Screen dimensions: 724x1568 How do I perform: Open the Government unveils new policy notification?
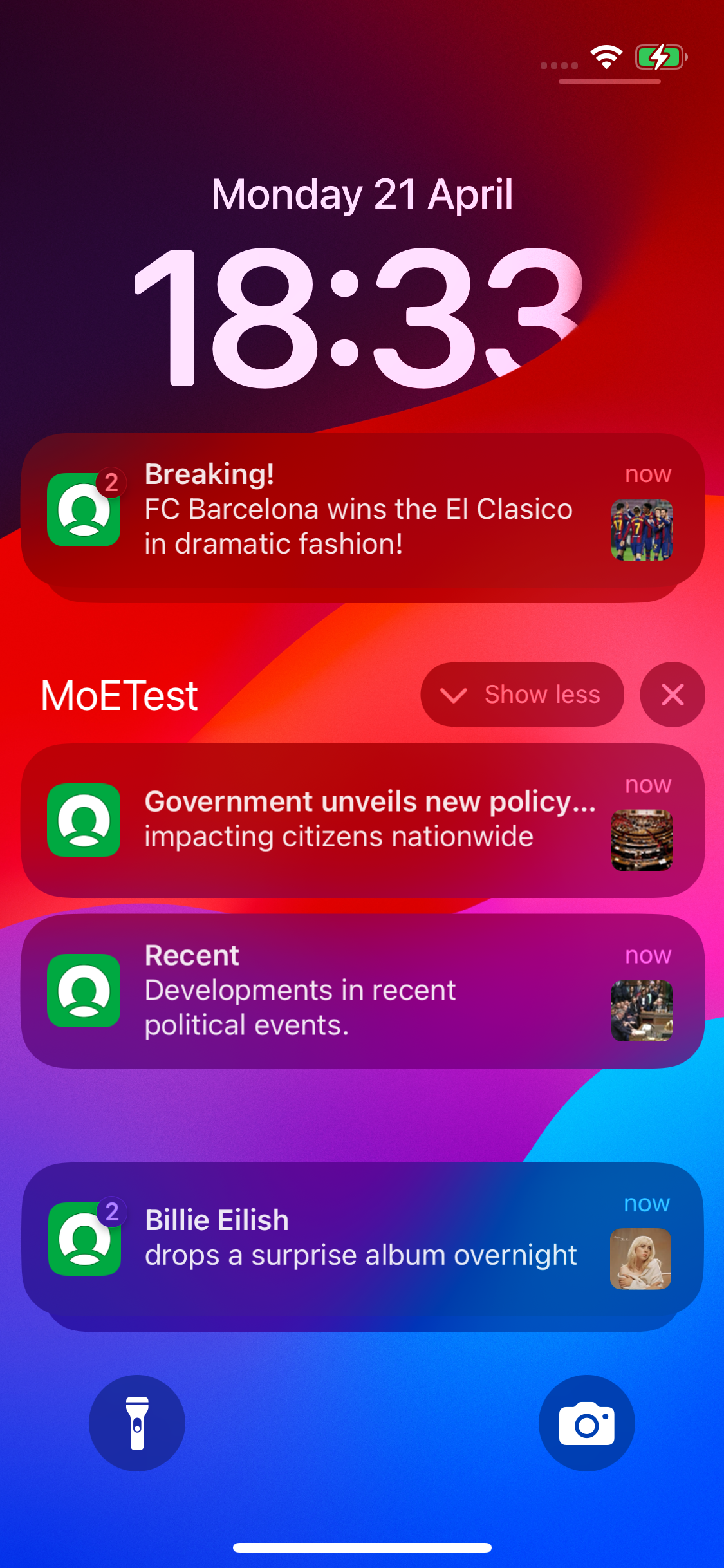pos(360,821)
